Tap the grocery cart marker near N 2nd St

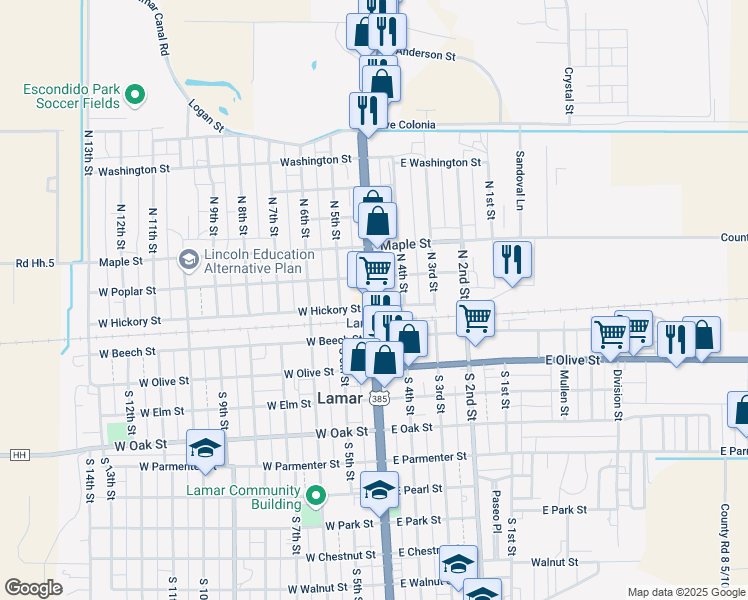point(475,320)
